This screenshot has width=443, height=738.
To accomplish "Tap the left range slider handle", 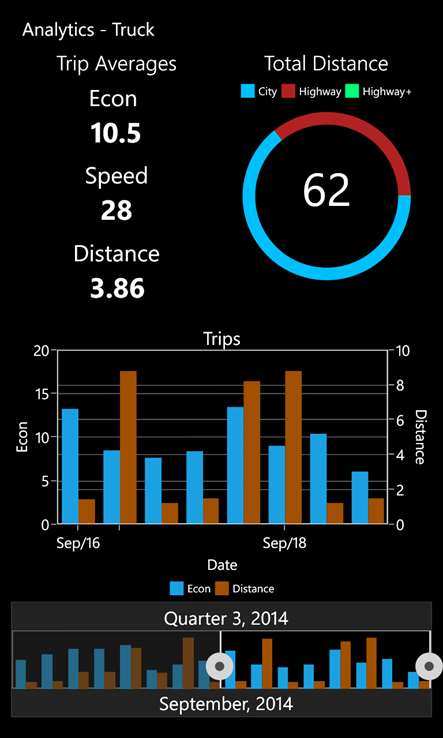I will coord(220,666).
